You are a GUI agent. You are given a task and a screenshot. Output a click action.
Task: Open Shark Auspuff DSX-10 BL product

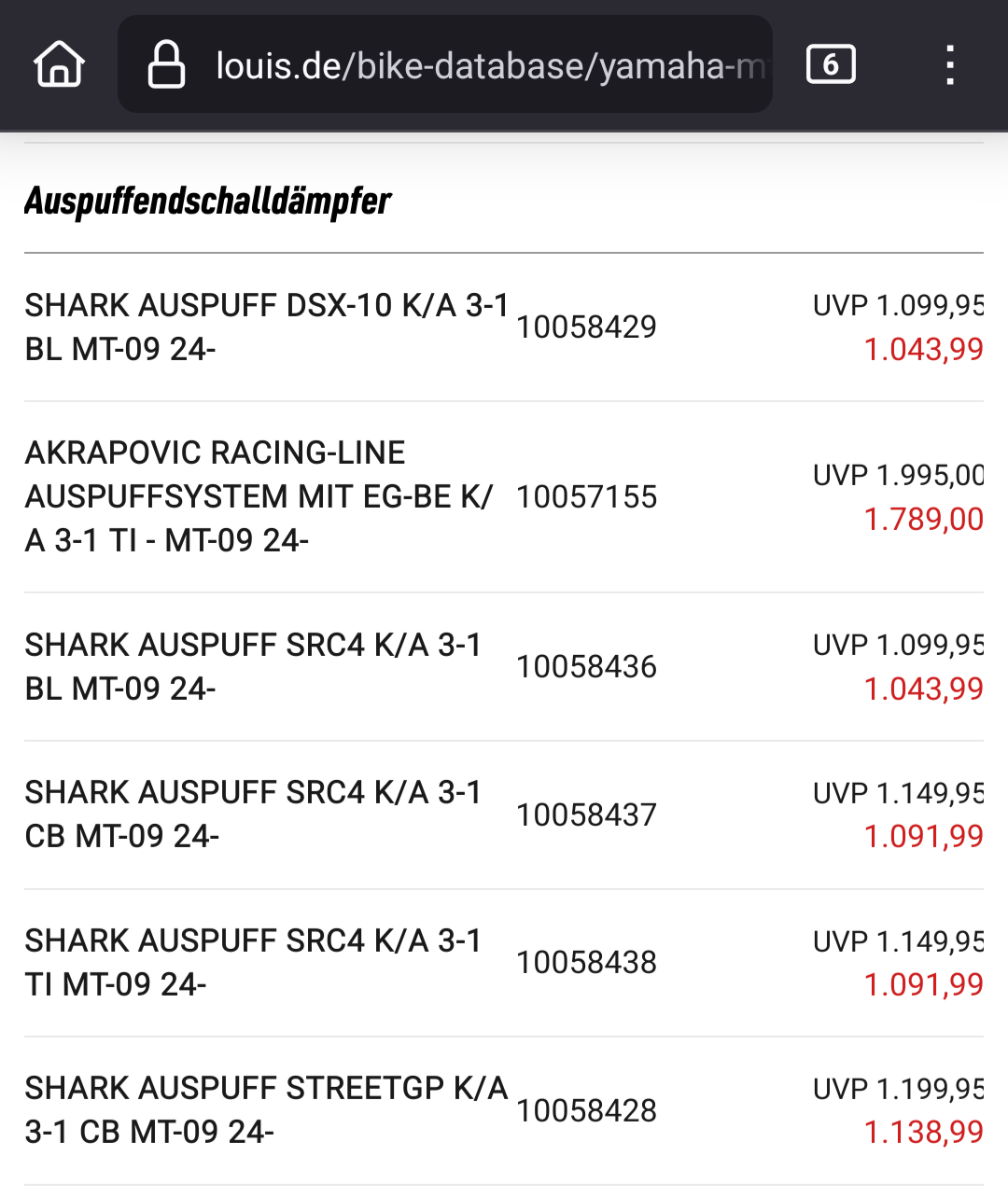[x=266, y=327]
